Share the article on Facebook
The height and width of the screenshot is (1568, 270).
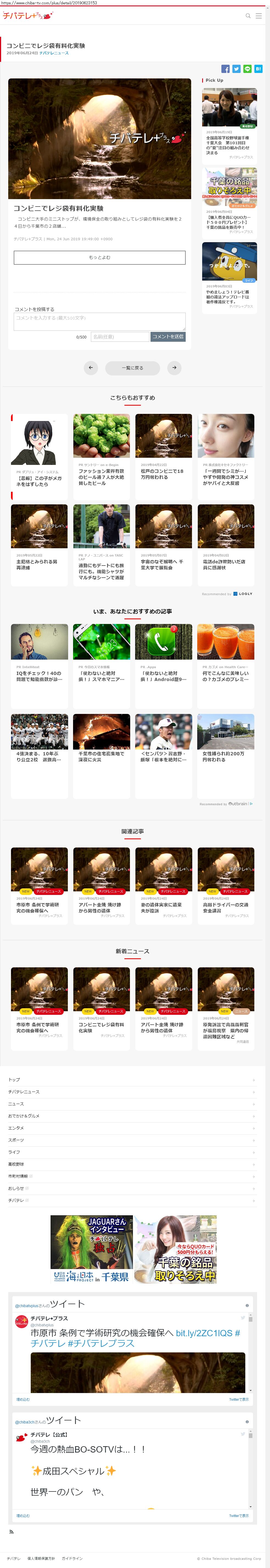[x=226, y=69]
